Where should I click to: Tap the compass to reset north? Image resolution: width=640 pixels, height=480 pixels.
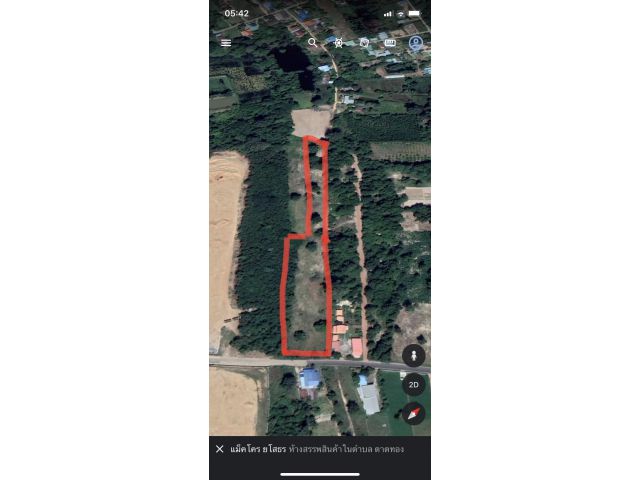pyautogui.click(x=414, y=413)
